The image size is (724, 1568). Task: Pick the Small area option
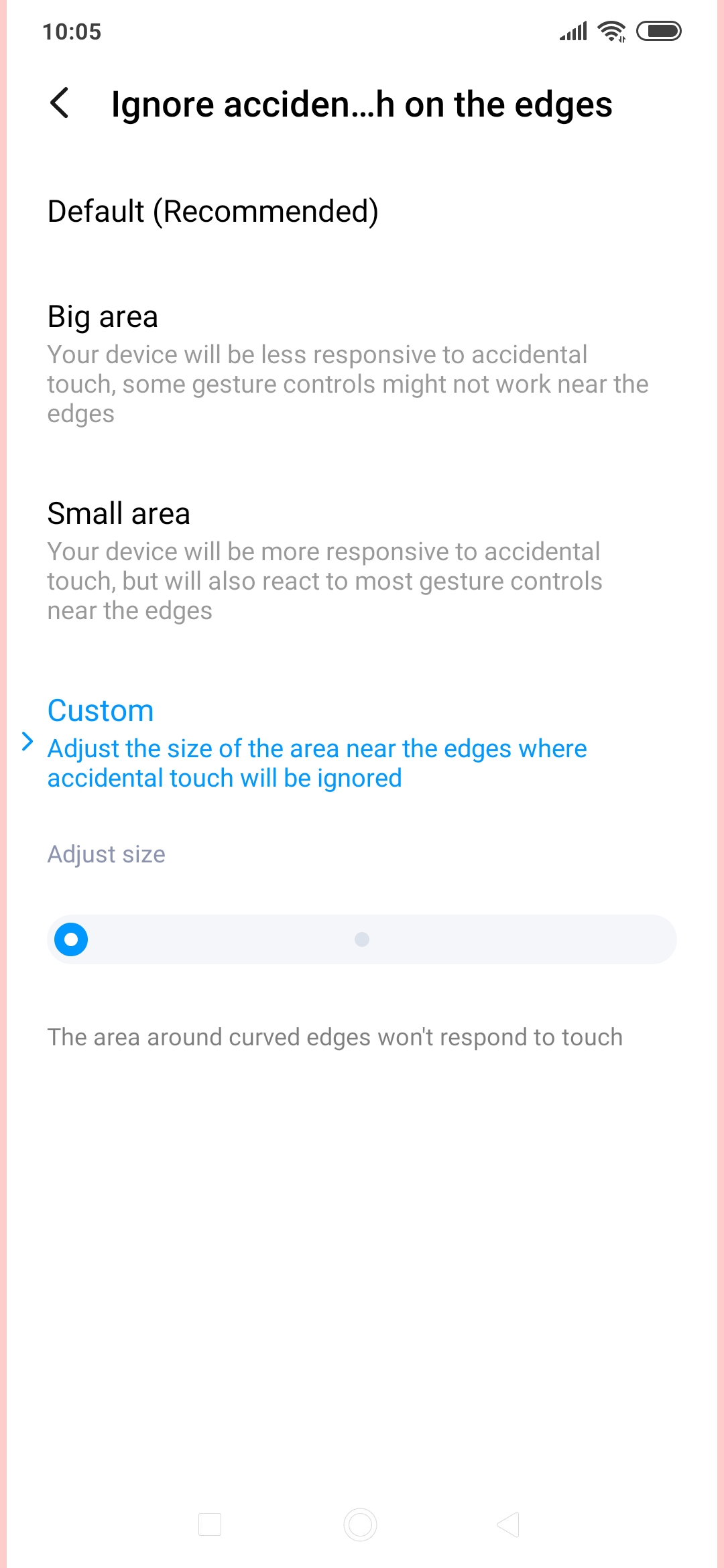point(362,560)
